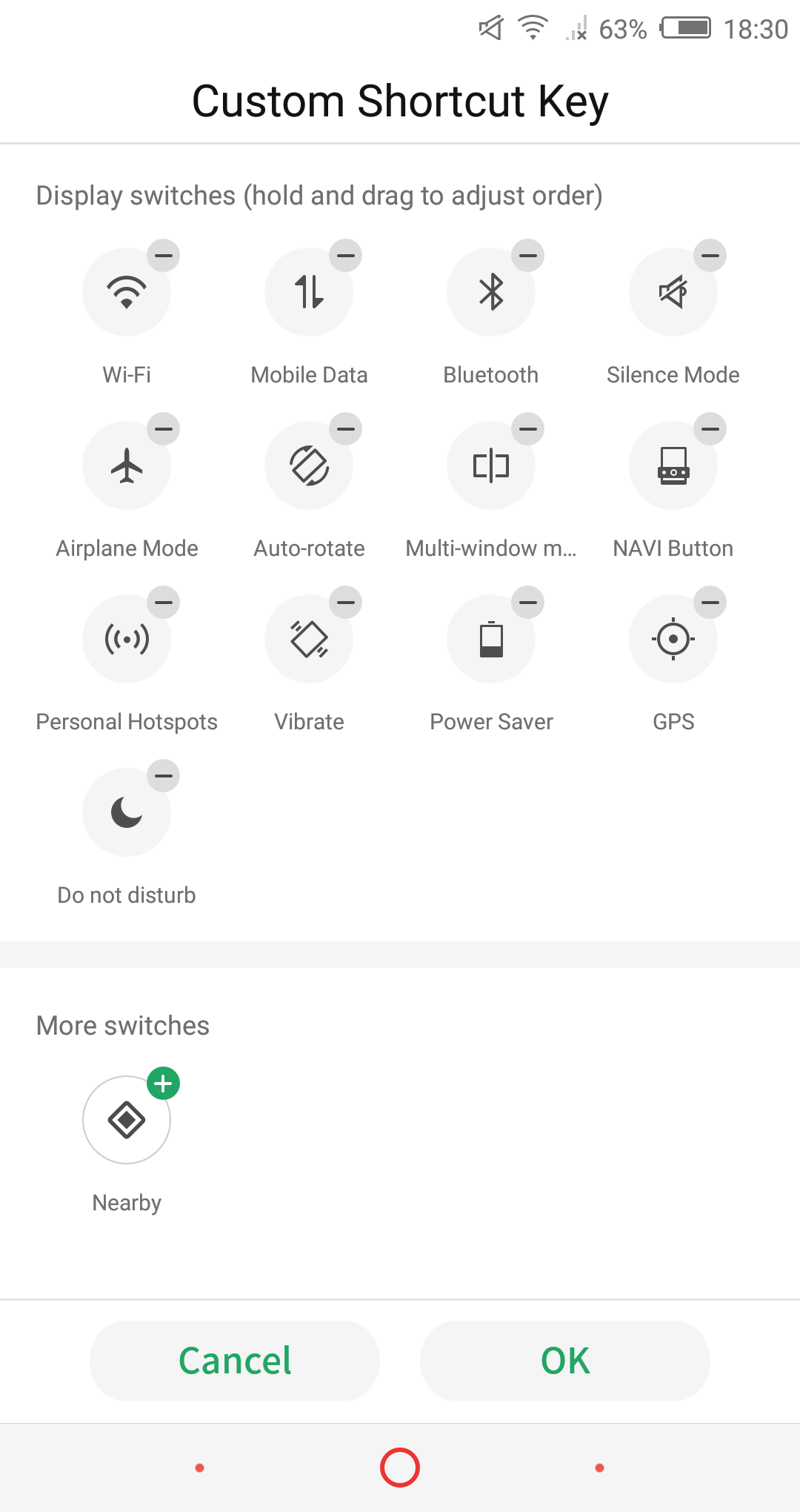Remove the Personal Hotspots switch

pyautogui.click(x=164, y=603)
